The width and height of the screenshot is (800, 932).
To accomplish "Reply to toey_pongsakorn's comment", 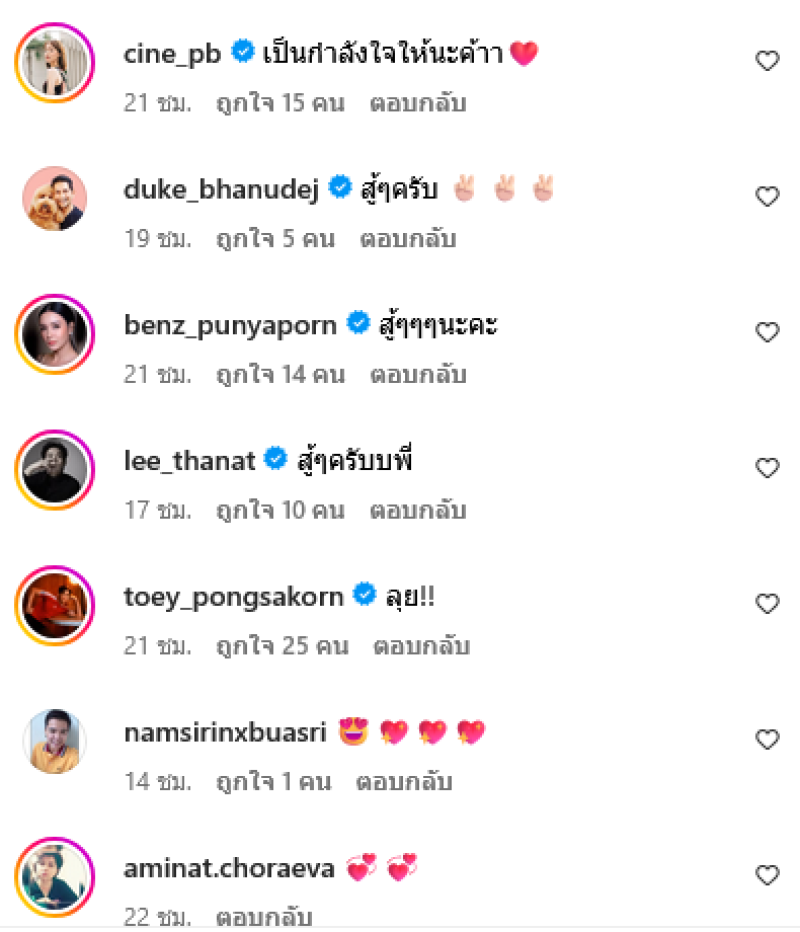I will point(422,646).
